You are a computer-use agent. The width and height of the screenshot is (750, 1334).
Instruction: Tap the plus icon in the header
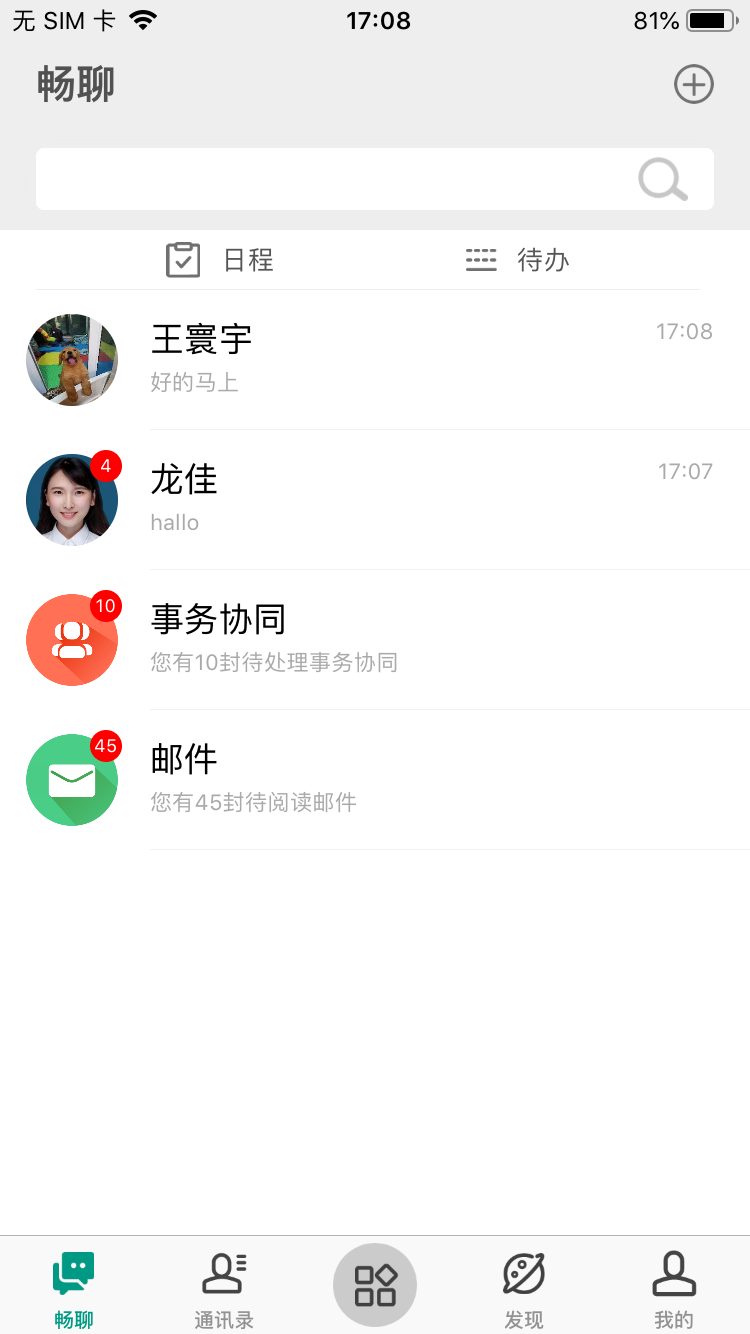point(693,85)
